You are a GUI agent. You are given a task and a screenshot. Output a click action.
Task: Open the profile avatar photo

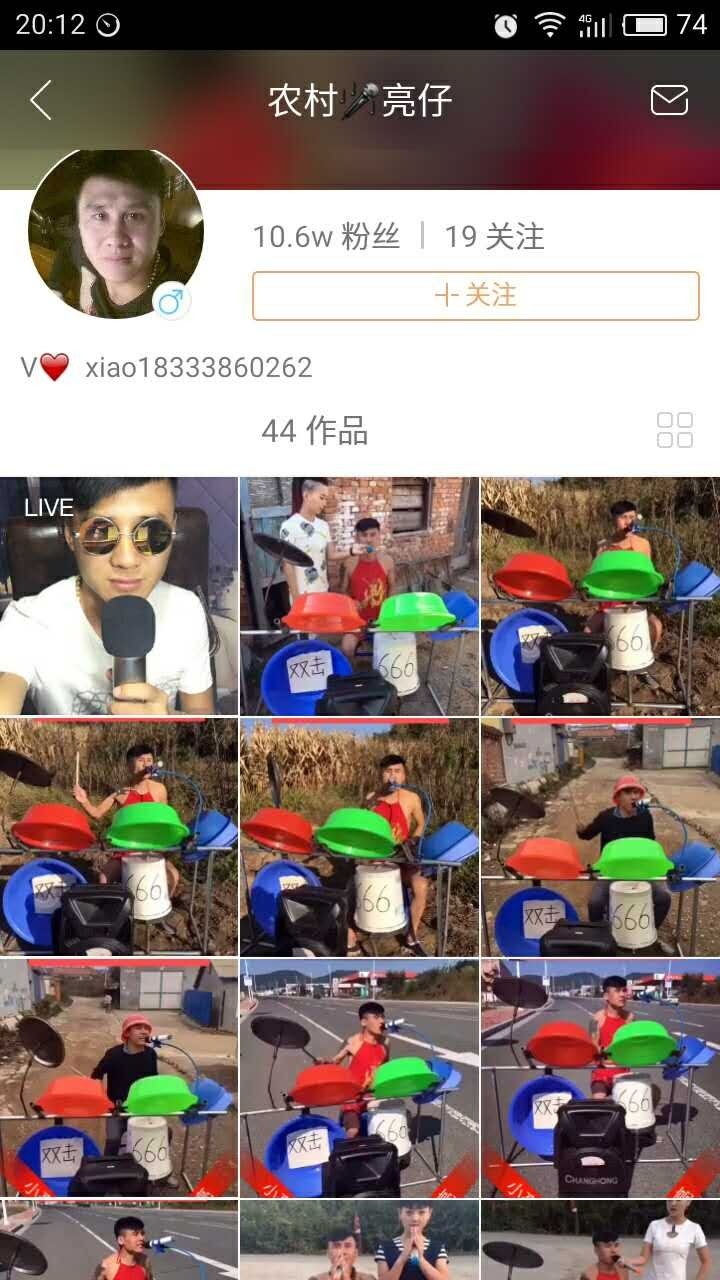pyautogui.click(x=116, y=235)
